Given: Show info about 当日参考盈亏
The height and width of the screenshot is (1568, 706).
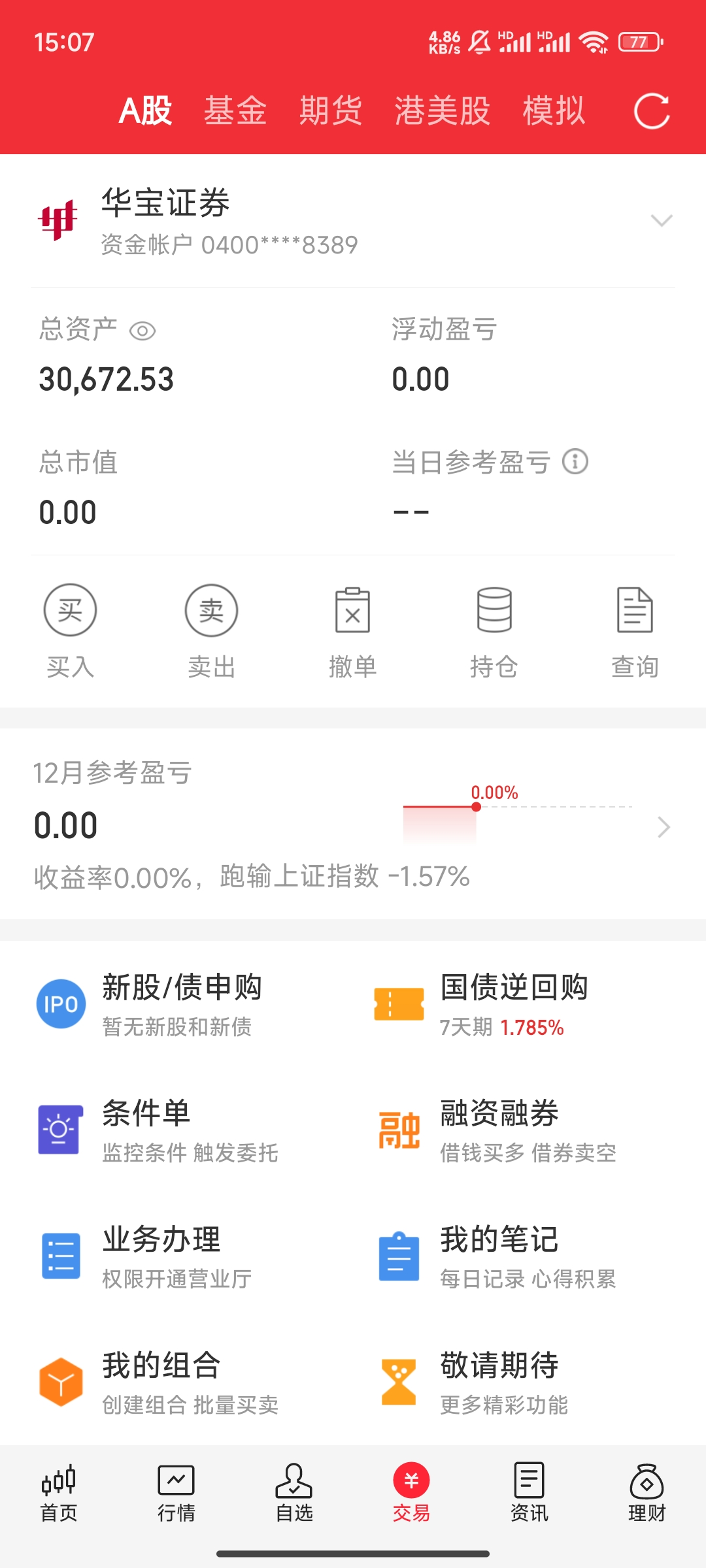Looking at the screenshot, I should [x=575, y=462].
